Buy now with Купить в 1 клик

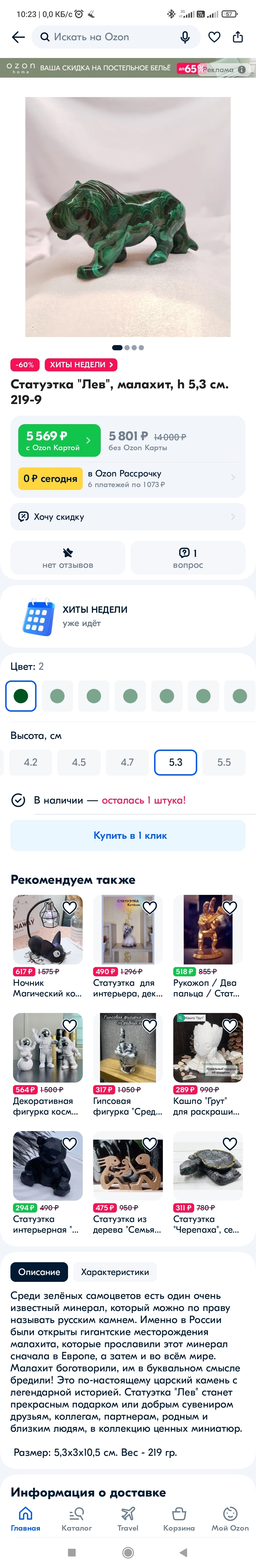click(128, 836)
